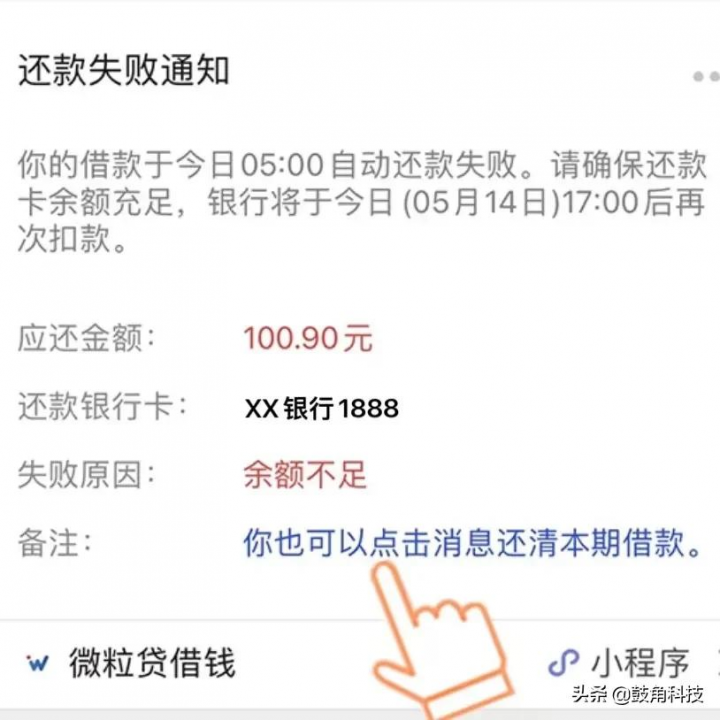The width and height of the screenshot is (720, 720).
Task: Open the 还款失败通知 card overflow menu
Action: pos(704,76)
